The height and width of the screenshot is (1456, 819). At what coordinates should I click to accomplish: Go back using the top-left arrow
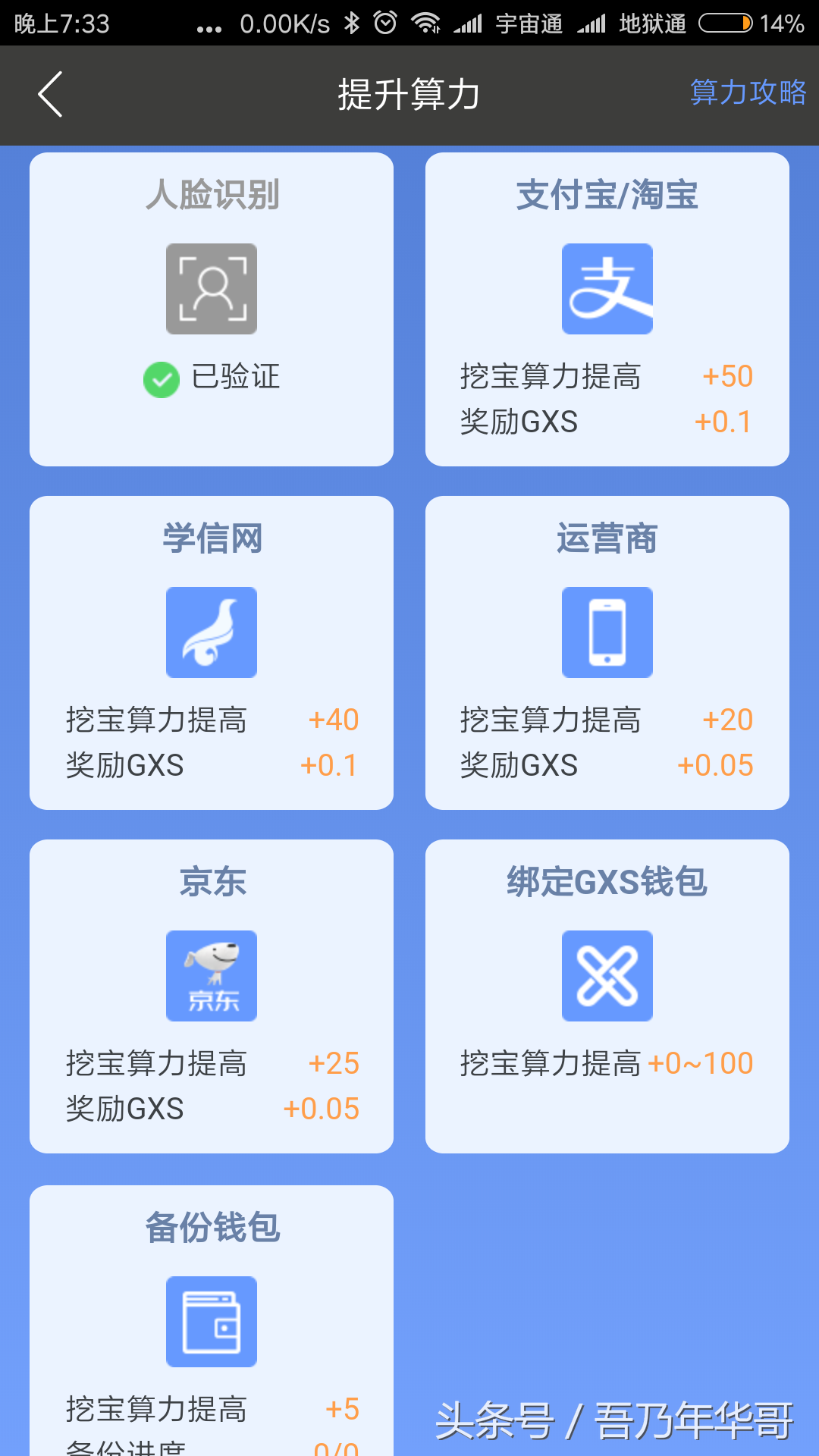pyautogui.click(x=50, y=95)
